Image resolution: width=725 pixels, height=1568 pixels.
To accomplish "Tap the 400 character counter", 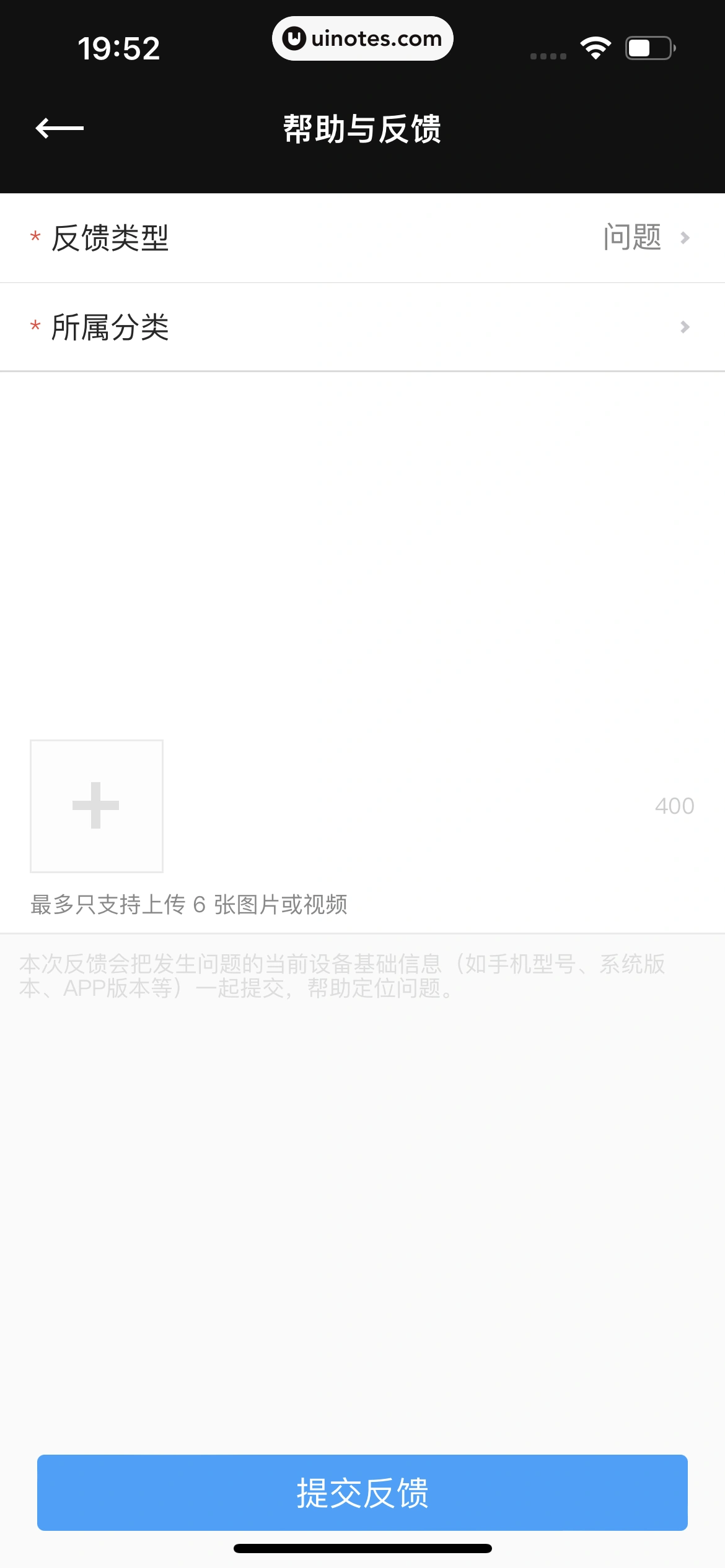I will 674,805.
